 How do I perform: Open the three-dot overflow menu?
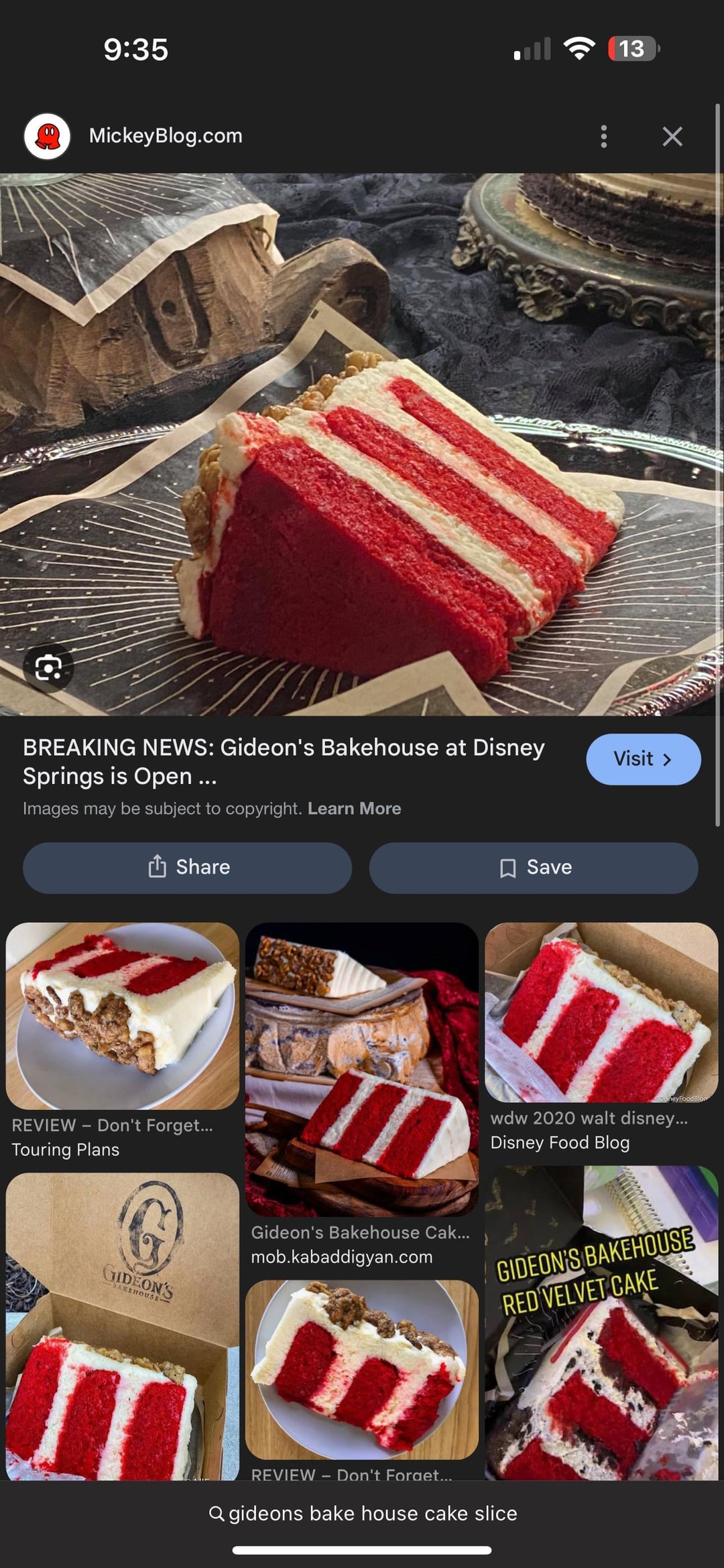[604, 137]
